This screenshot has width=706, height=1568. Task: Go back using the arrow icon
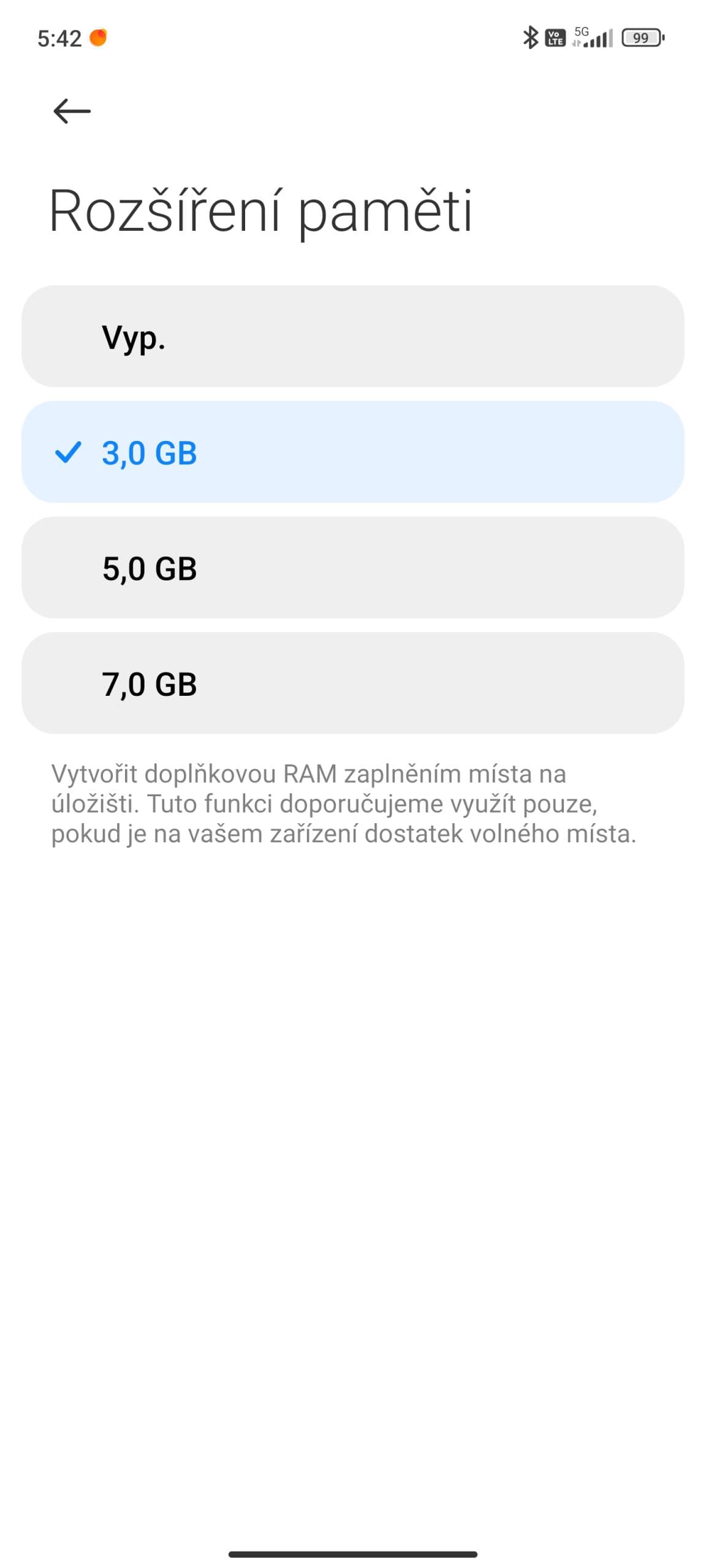coord(72,111)
